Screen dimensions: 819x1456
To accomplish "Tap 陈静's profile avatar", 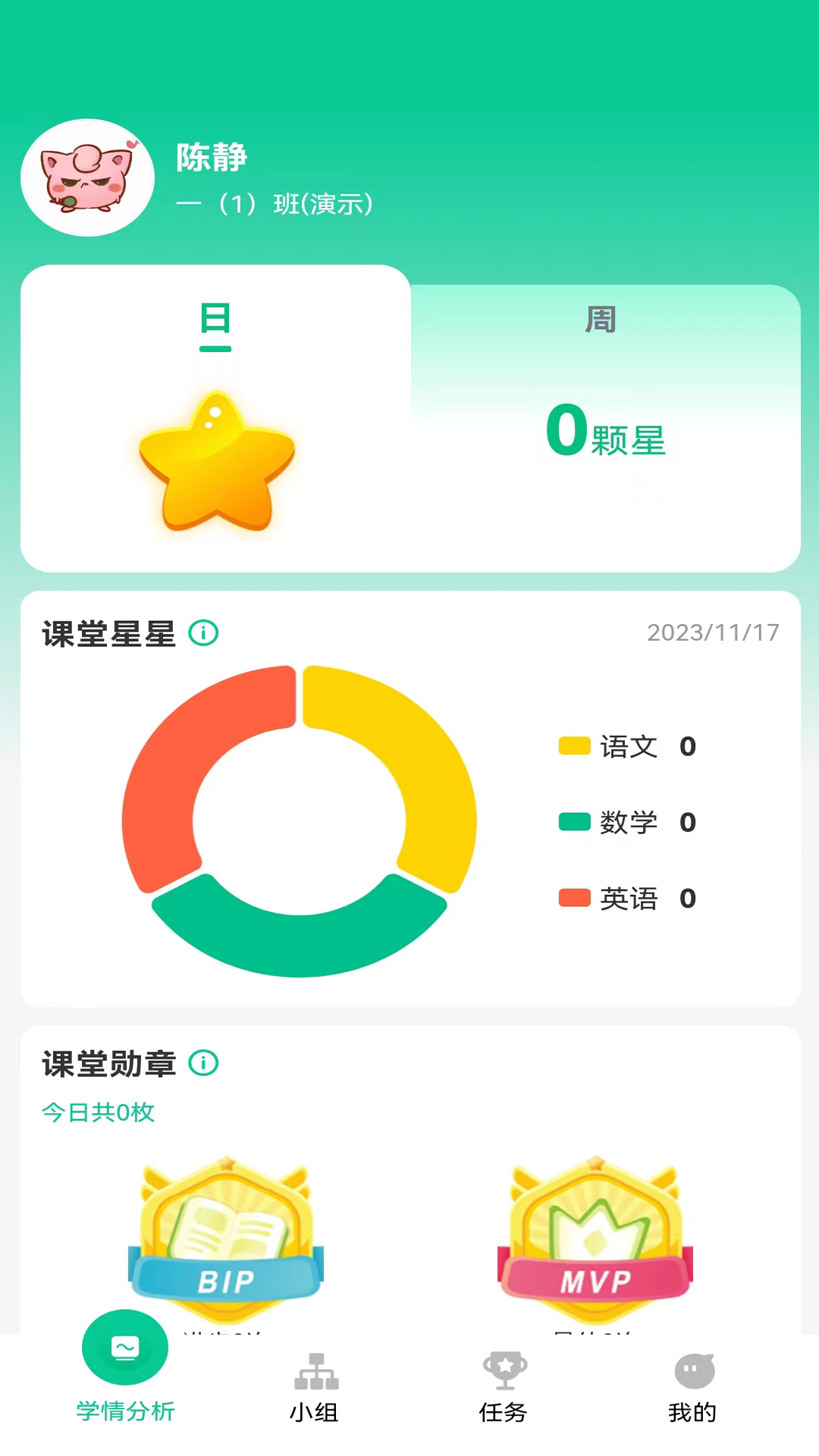I will coord(88,177).
